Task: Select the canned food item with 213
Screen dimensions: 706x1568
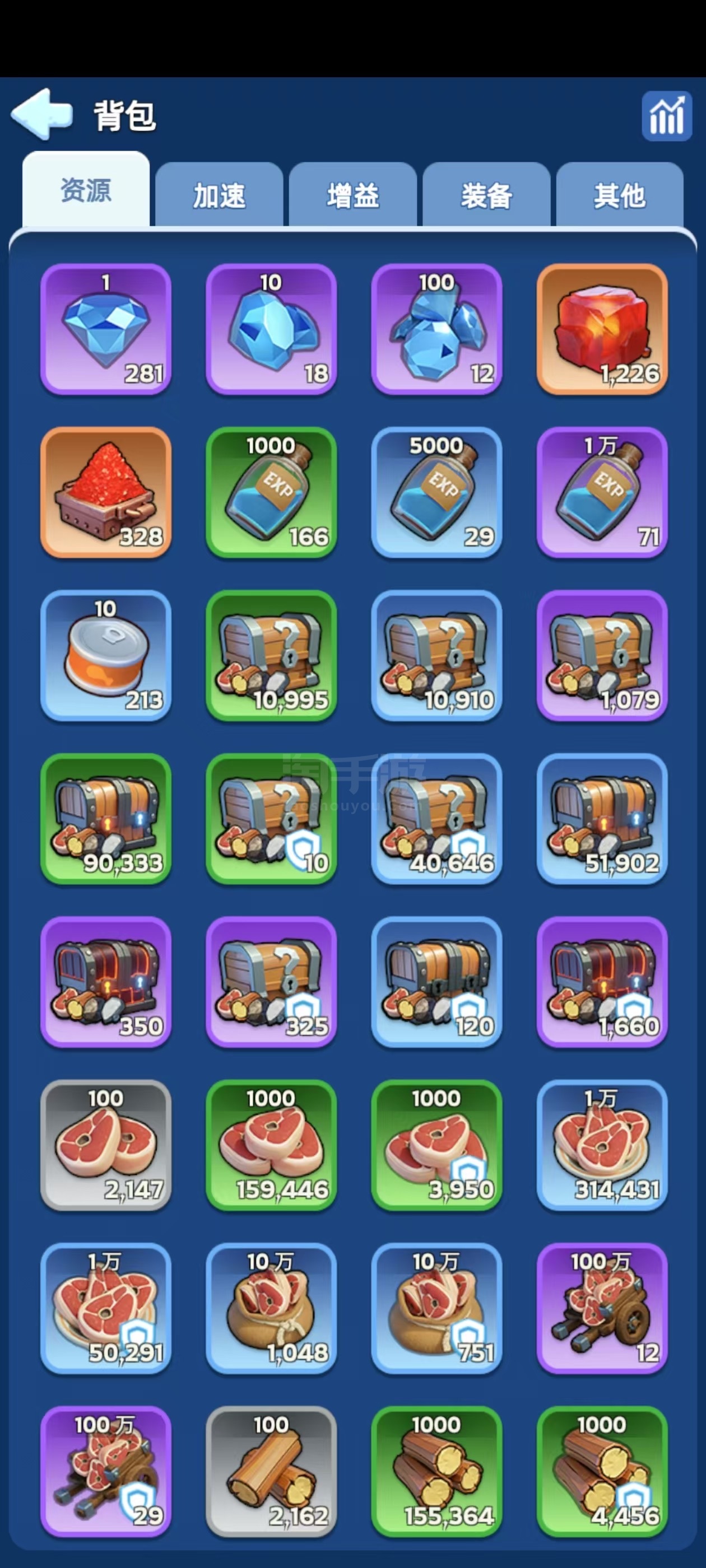Action: pos(106,655)
